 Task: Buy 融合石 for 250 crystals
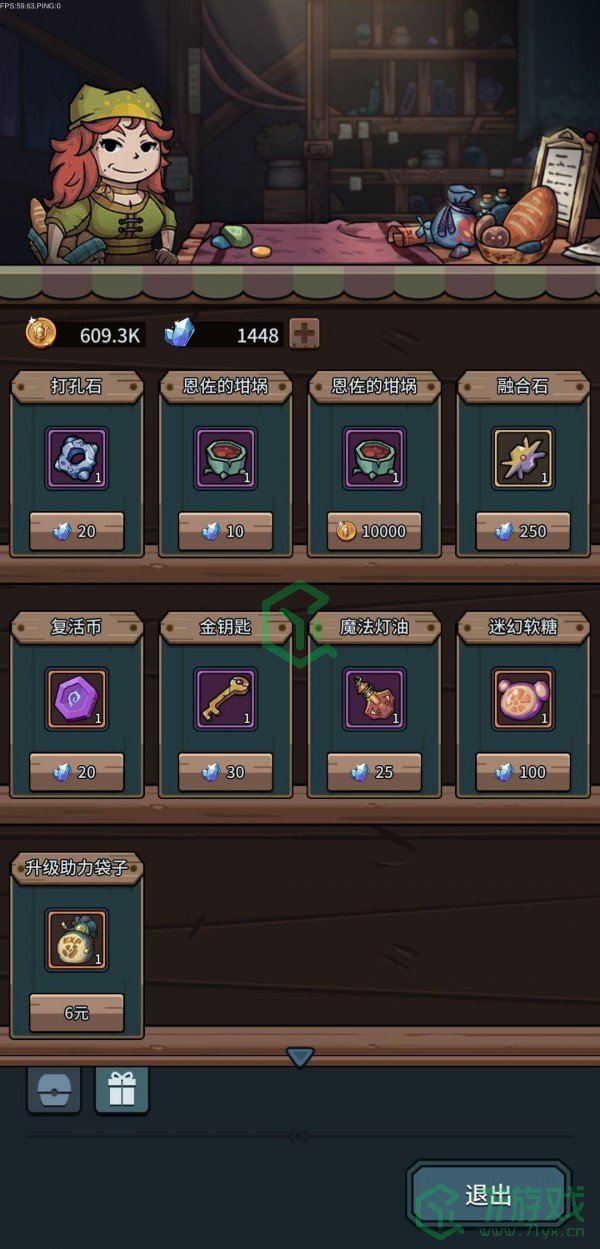point(523,531)
